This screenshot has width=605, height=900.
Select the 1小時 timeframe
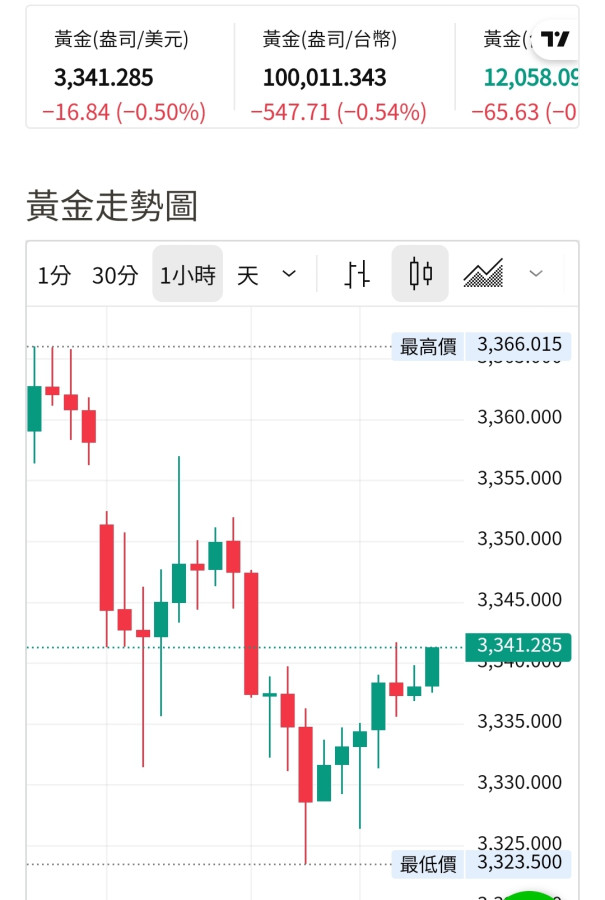pos(187,275)
